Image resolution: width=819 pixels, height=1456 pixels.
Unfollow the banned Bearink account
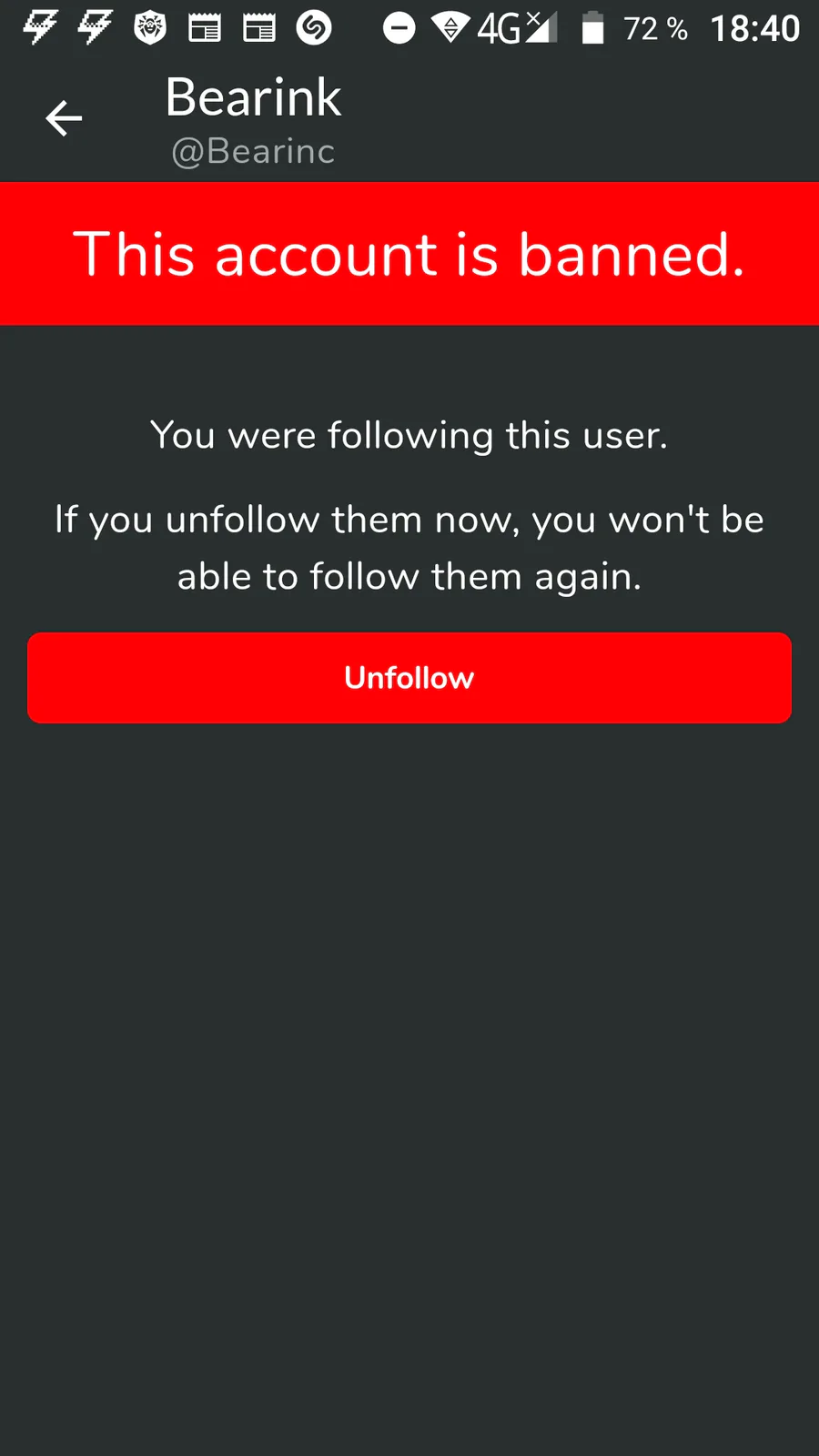[x=409, y=678]
